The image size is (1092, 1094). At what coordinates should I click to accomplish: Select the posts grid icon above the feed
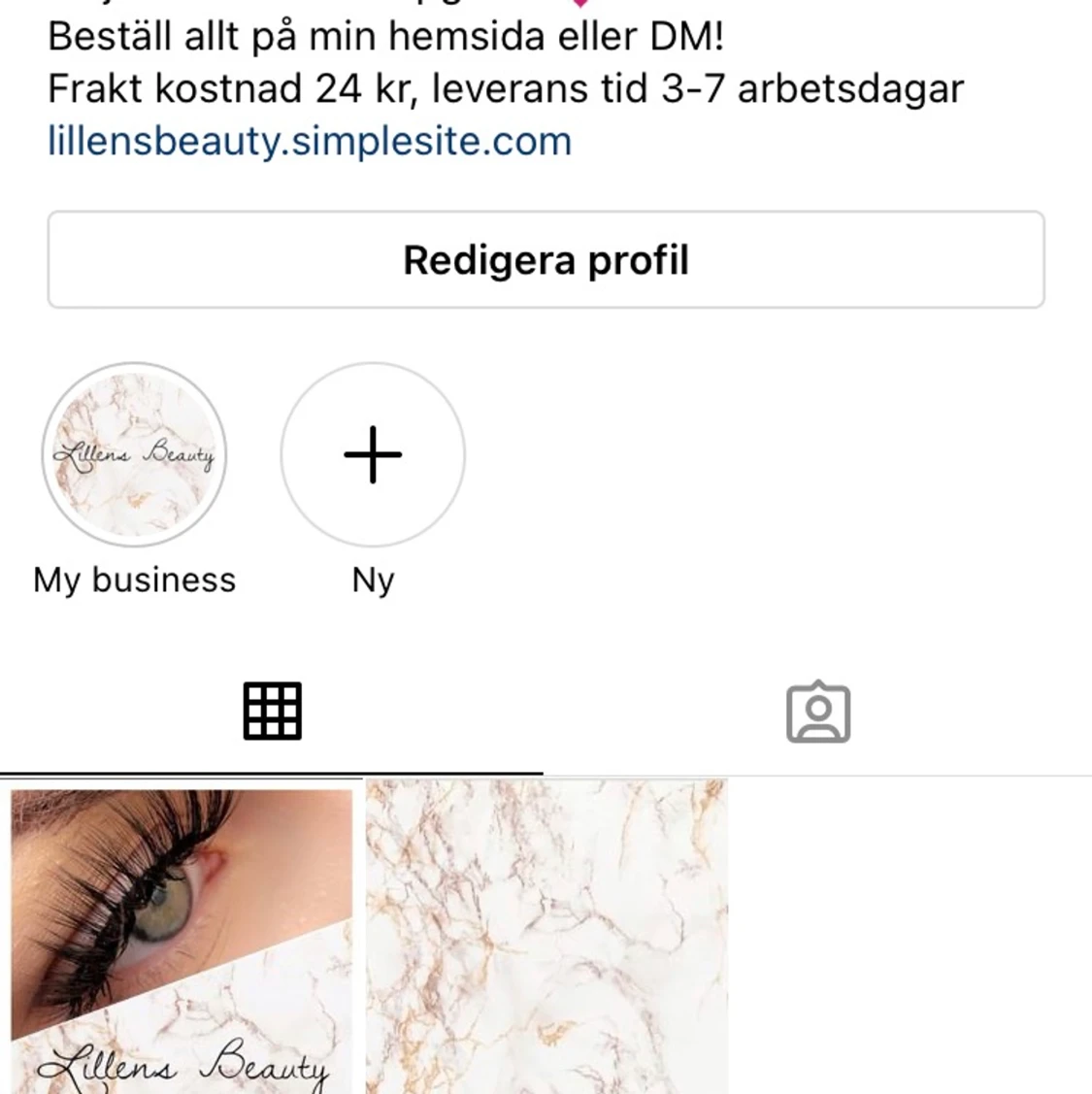[273, 710]
